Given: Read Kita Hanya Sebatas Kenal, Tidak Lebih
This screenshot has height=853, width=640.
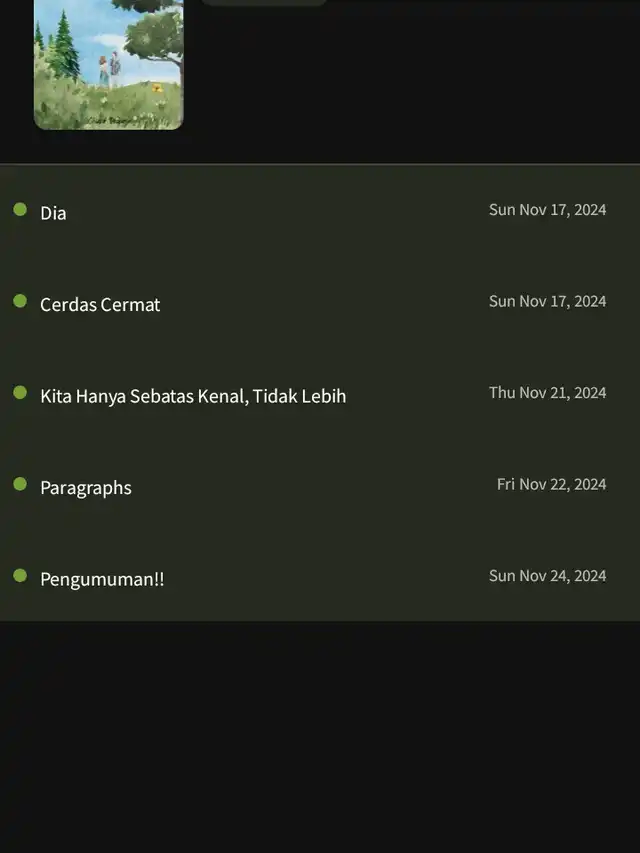Looking at the screenshot, I should (193, 396).
